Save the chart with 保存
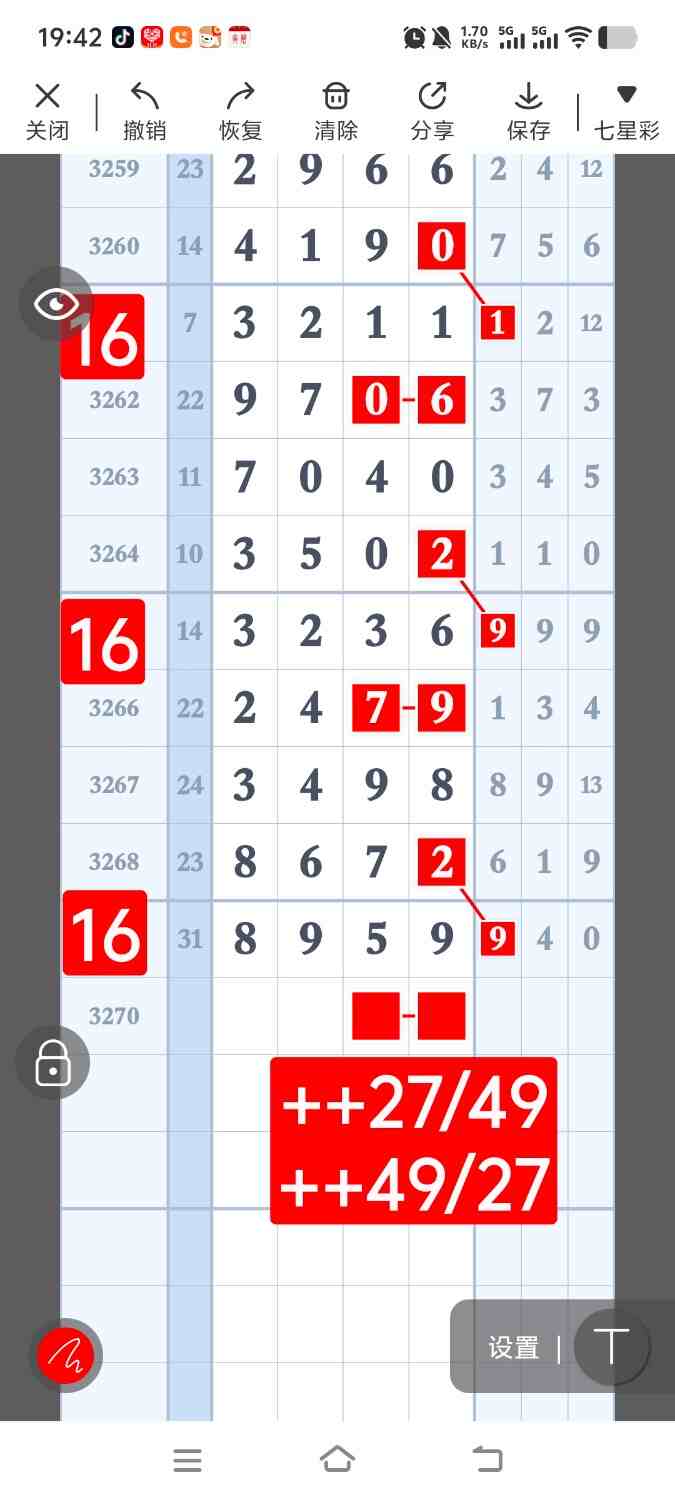 [x=528, y=111]
